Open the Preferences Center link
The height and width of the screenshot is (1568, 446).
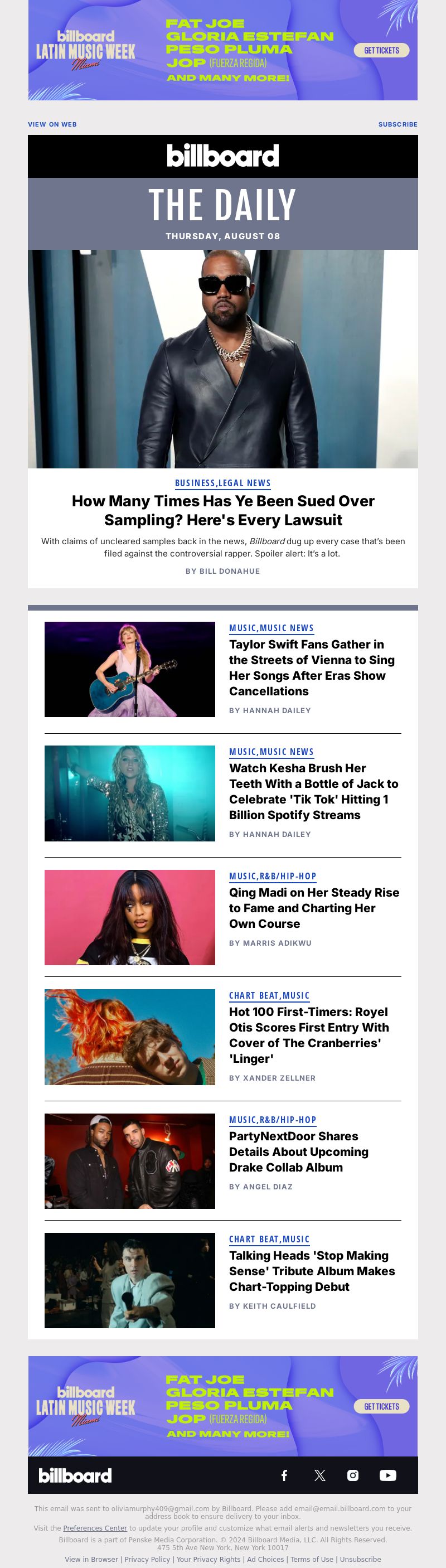pyautogui.click(x=95, y=1528)
